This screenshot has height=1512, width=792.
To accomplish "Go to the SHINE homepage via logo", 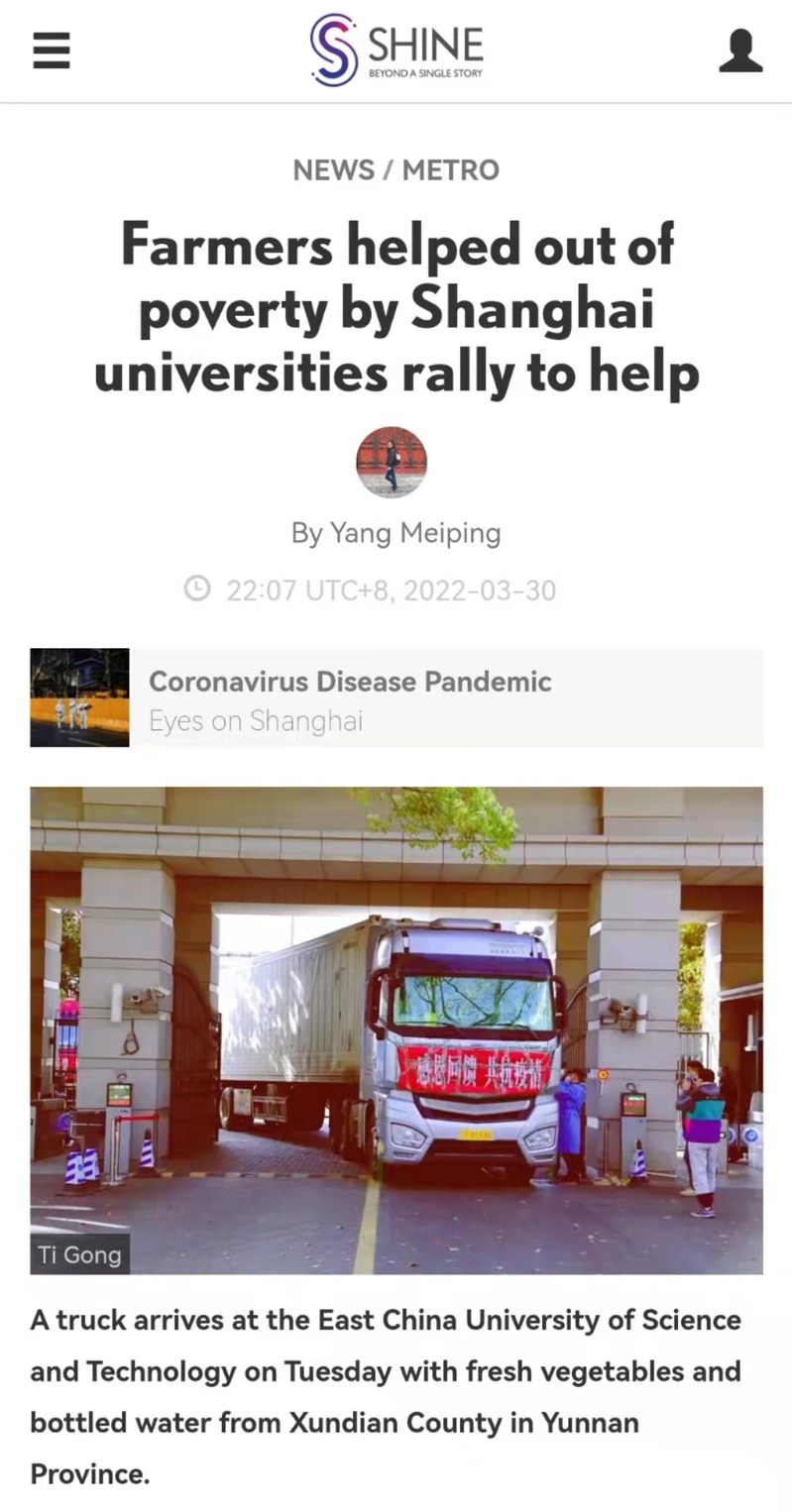I will pos(396,50).
